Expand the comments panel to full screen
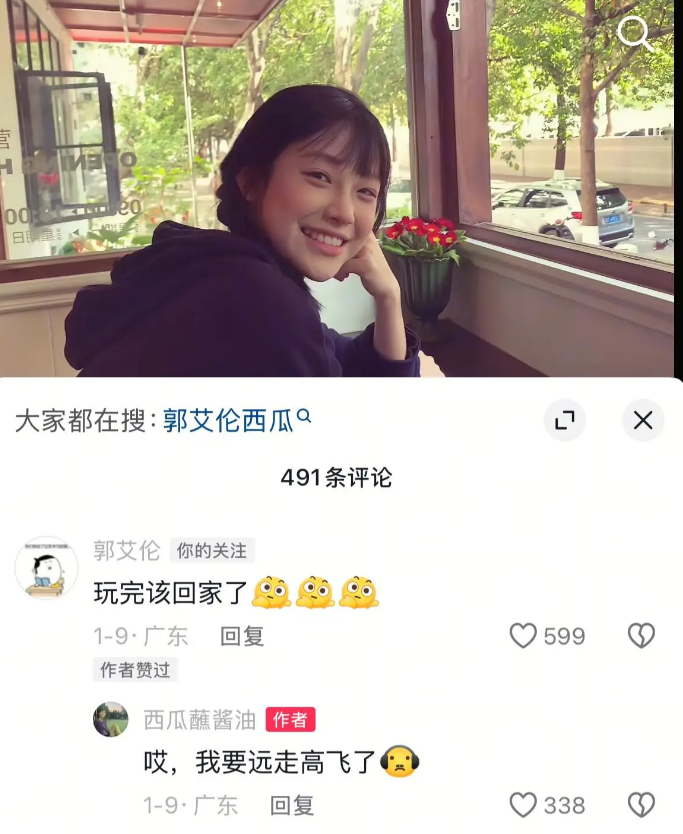This screenshot has width=683, height=834. click(x=565, y=421)
